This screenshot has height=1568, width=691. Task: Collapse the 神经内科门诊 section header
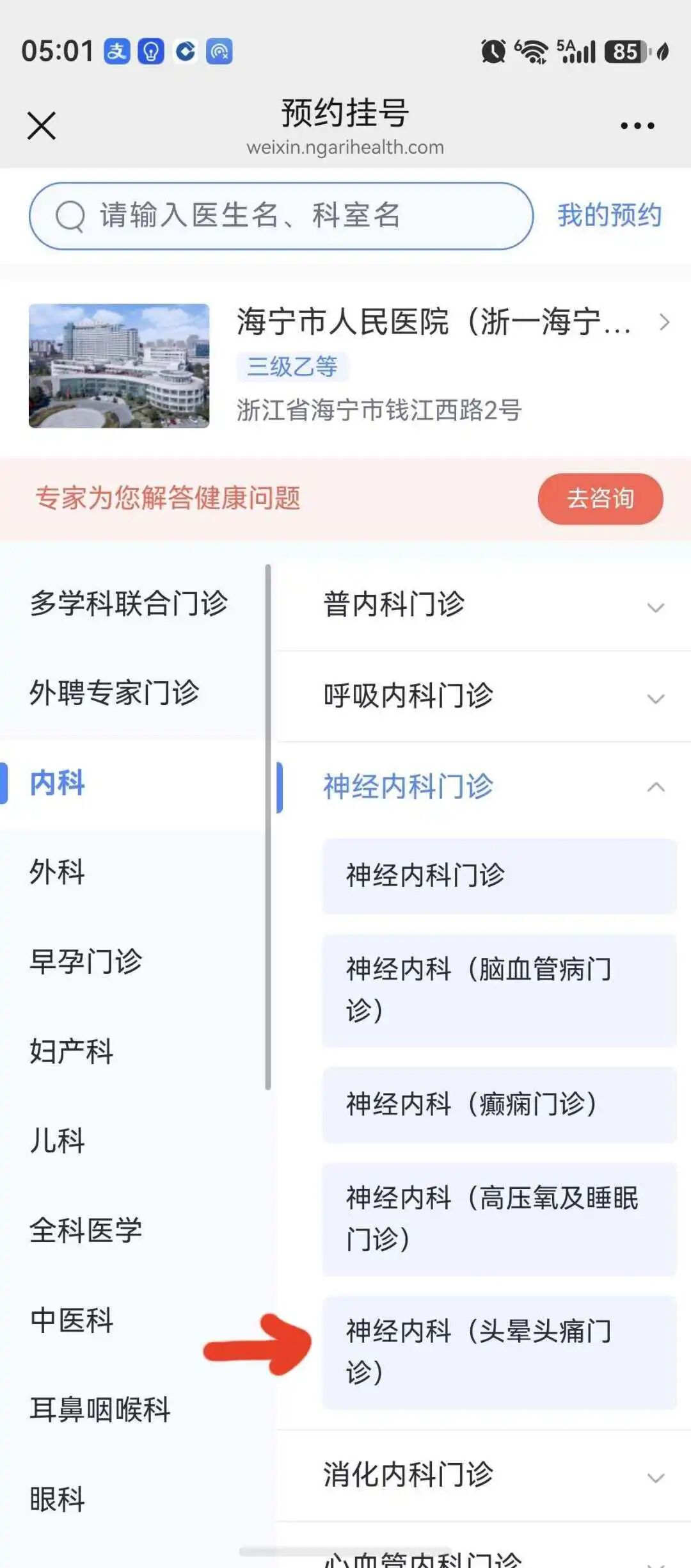pyautogui.click(x=484, y=787)
